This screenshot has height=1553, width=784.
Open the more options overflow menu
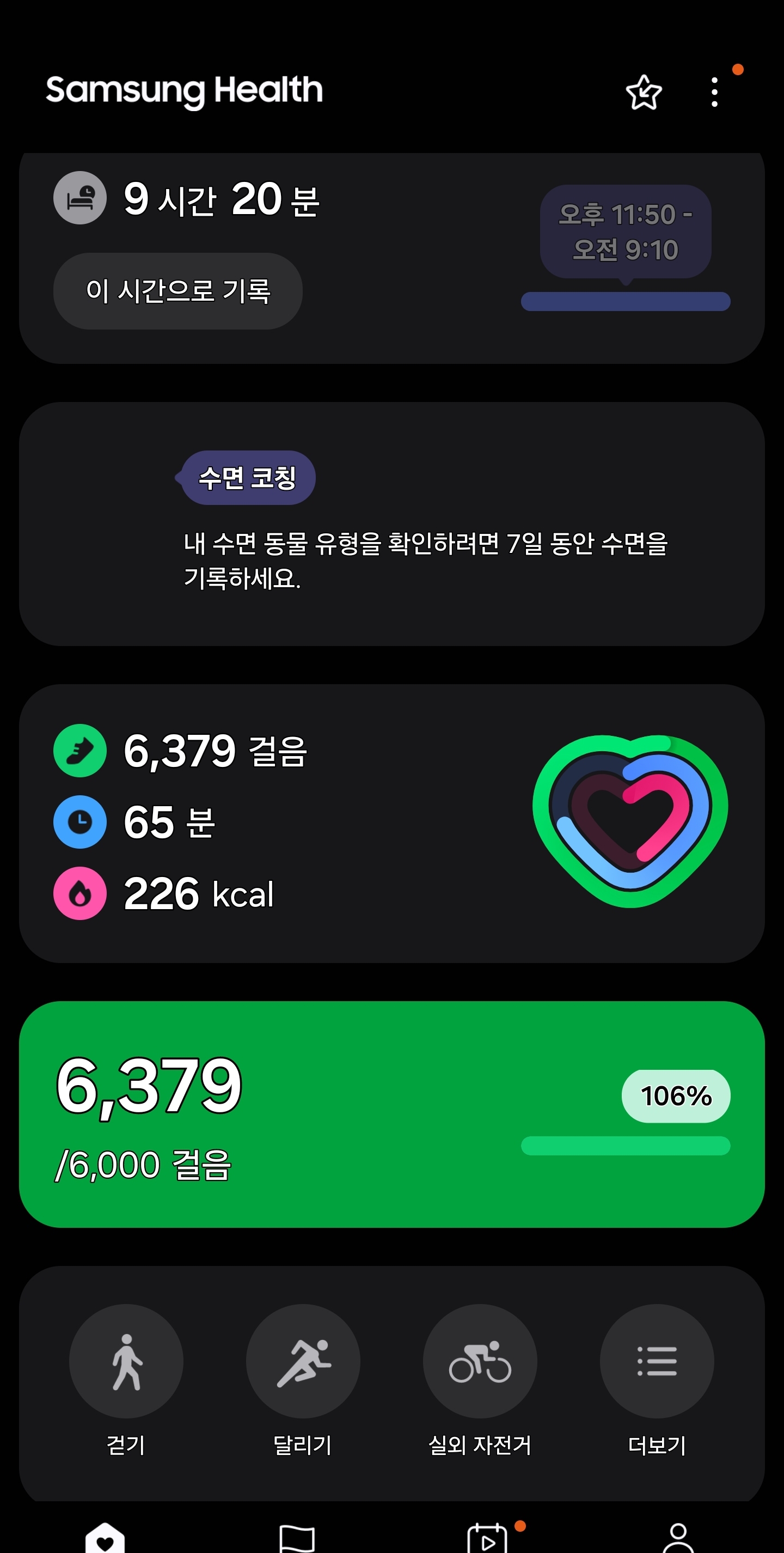[x=714, y=92]
